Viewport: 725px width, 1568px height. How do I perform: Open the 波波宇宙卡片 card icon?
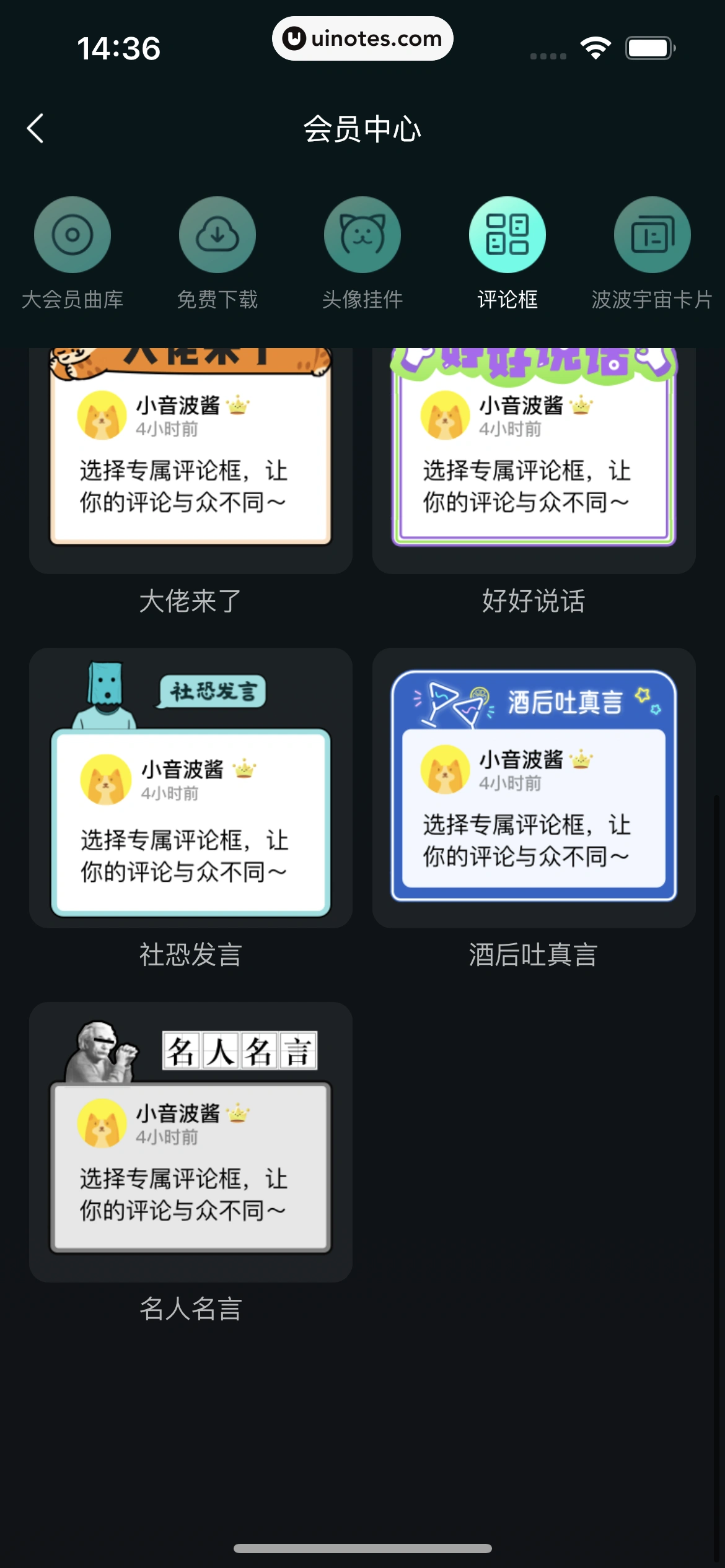click(x=652, y=234)
